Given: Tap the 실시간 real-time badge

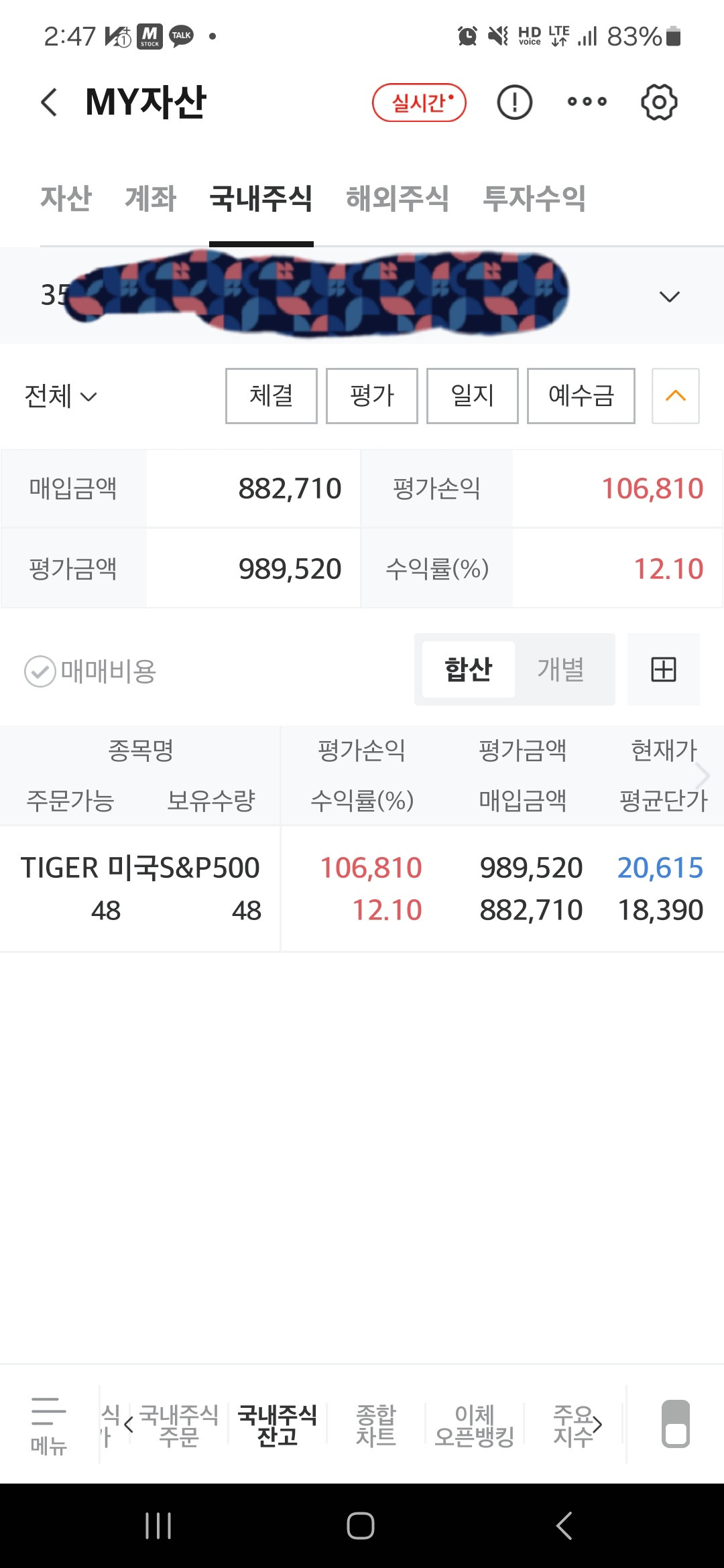Looking at the screenshot, I should pyautogui.click(x=418, y=101).
